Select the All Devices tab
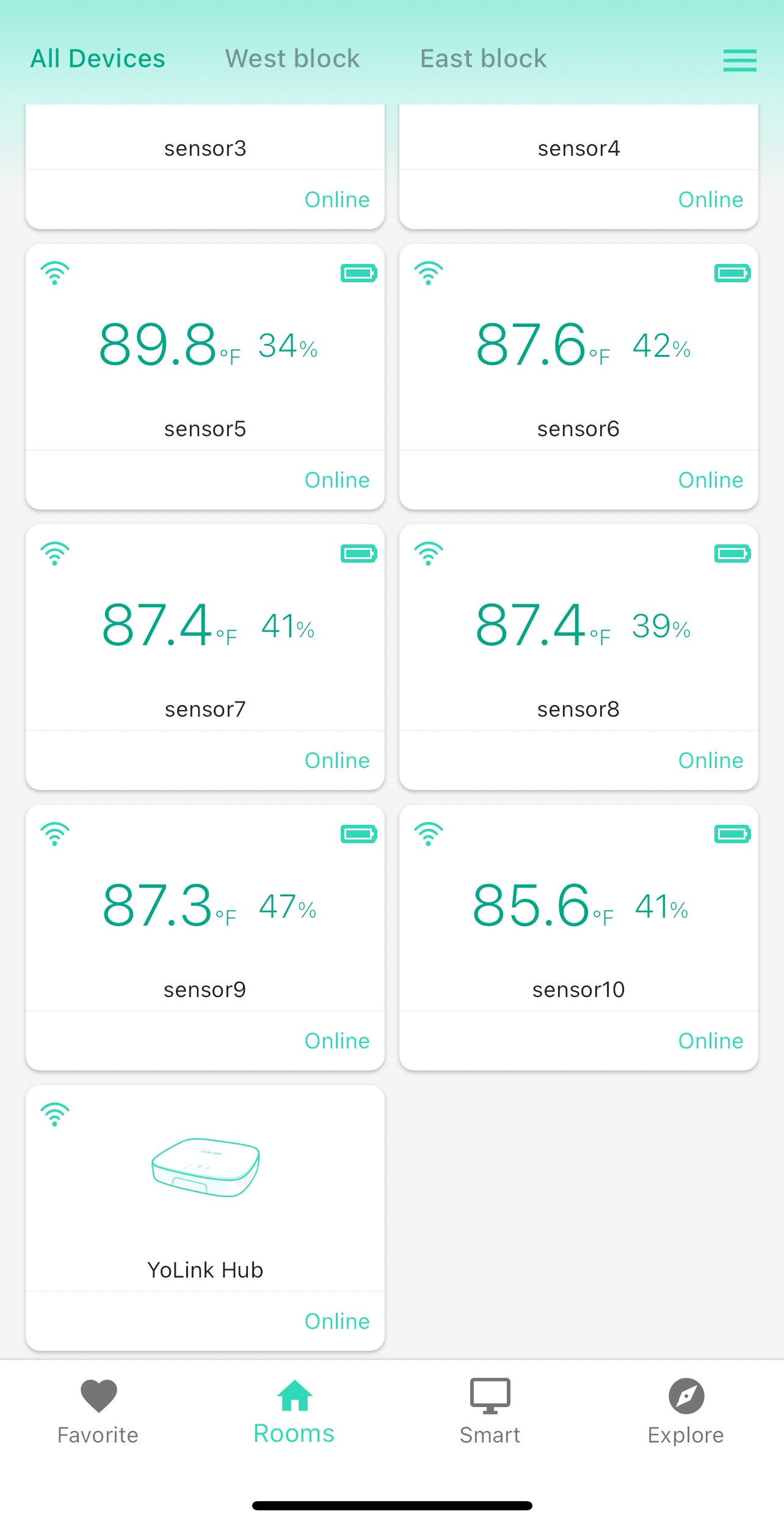 (98, 59)
